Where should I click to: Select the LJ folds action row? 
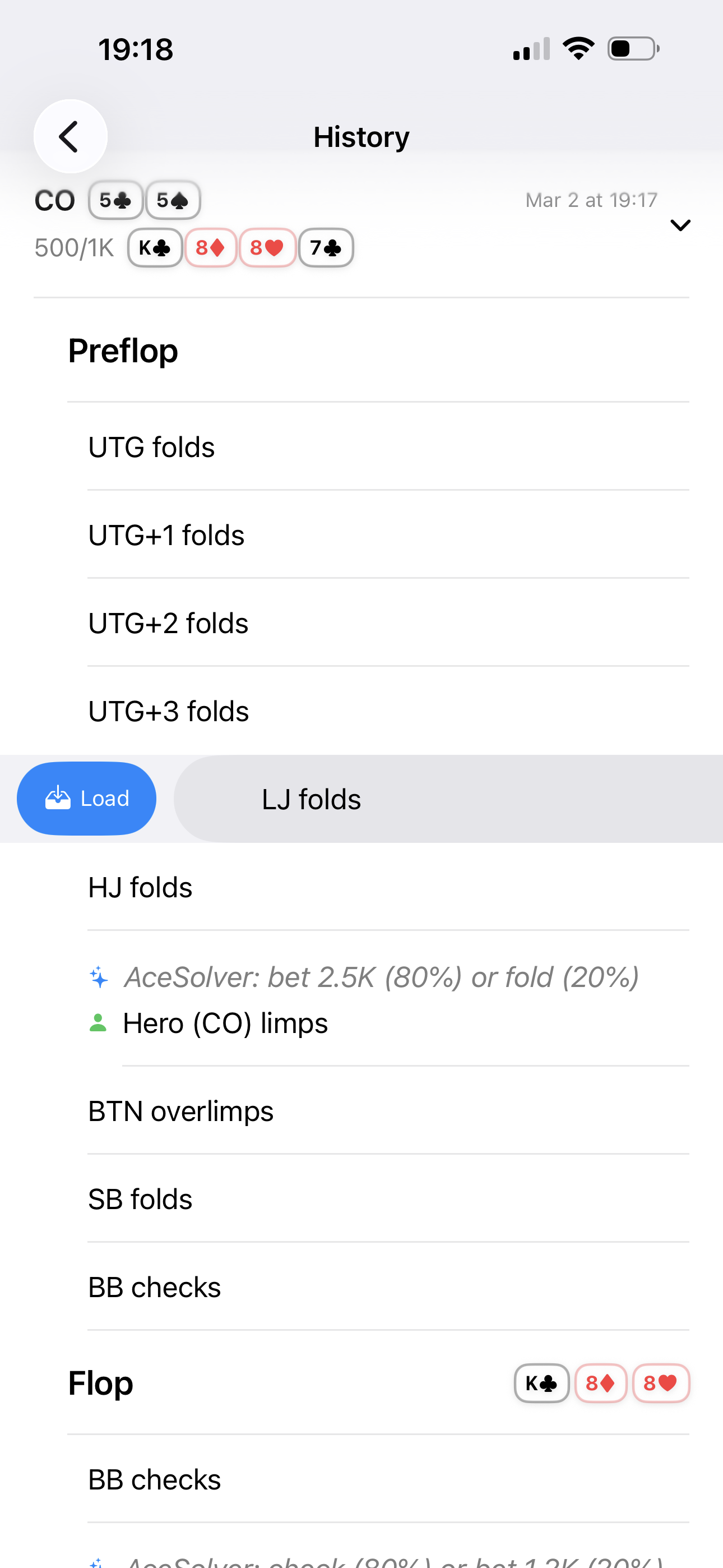[448, 799]
